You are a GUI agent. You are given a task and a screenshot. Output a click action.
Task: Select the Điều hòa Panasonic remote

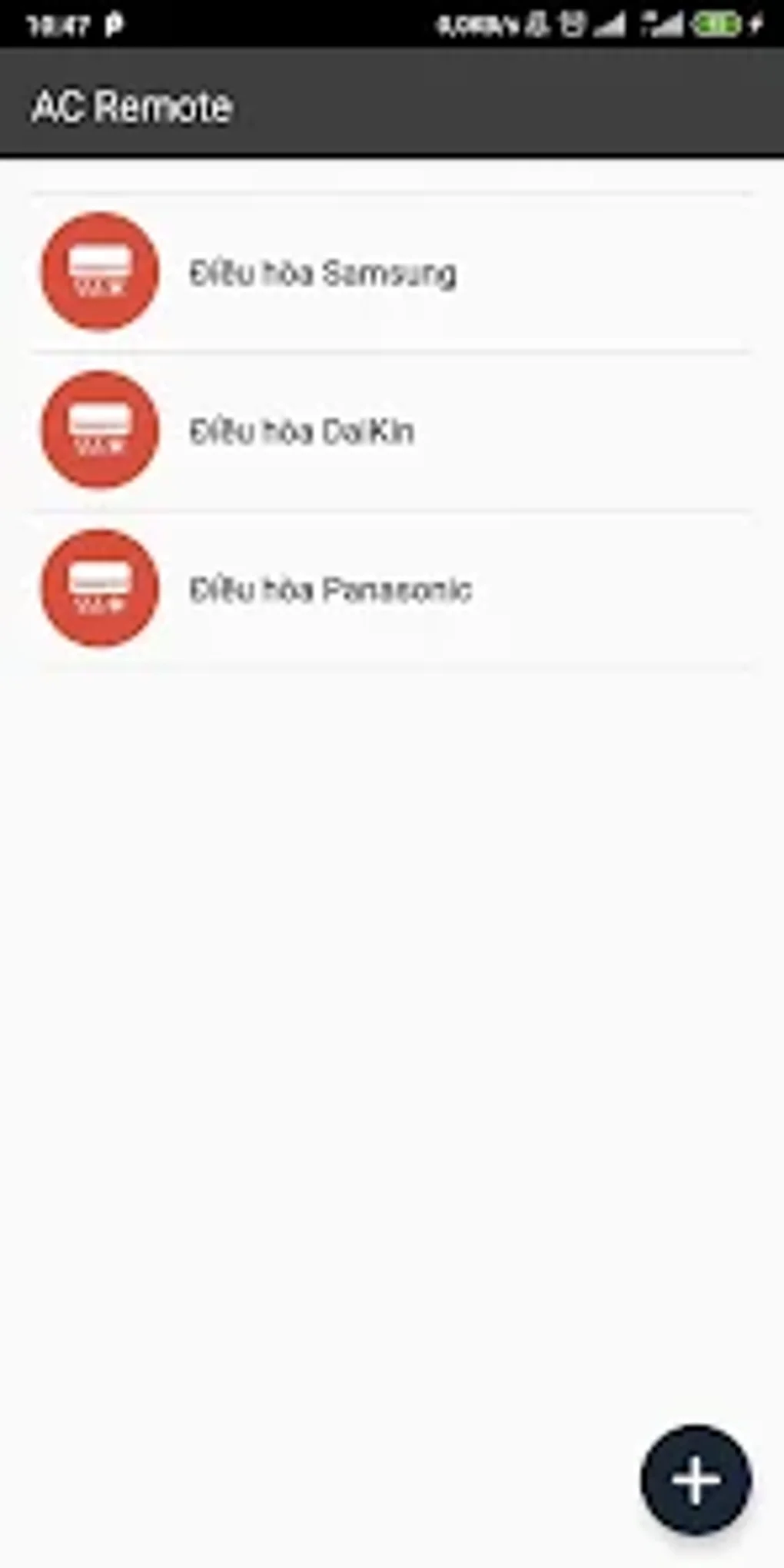(331, 590)
